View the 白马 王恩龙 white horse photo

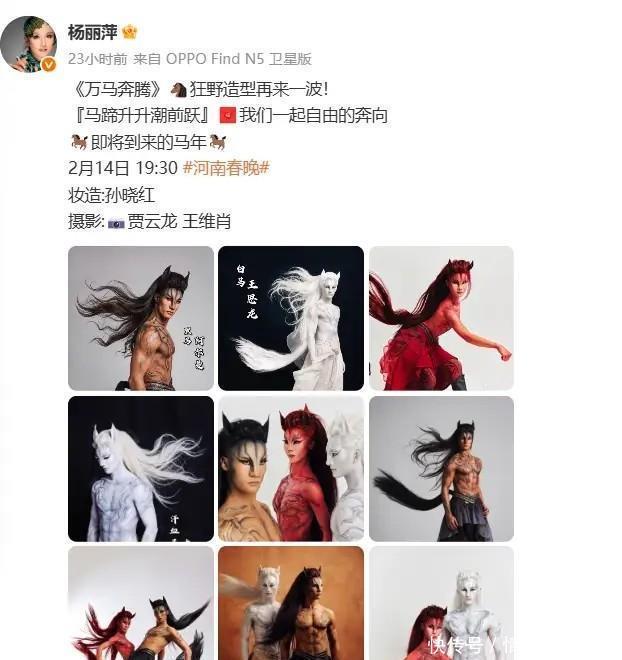tap(291, 318)
